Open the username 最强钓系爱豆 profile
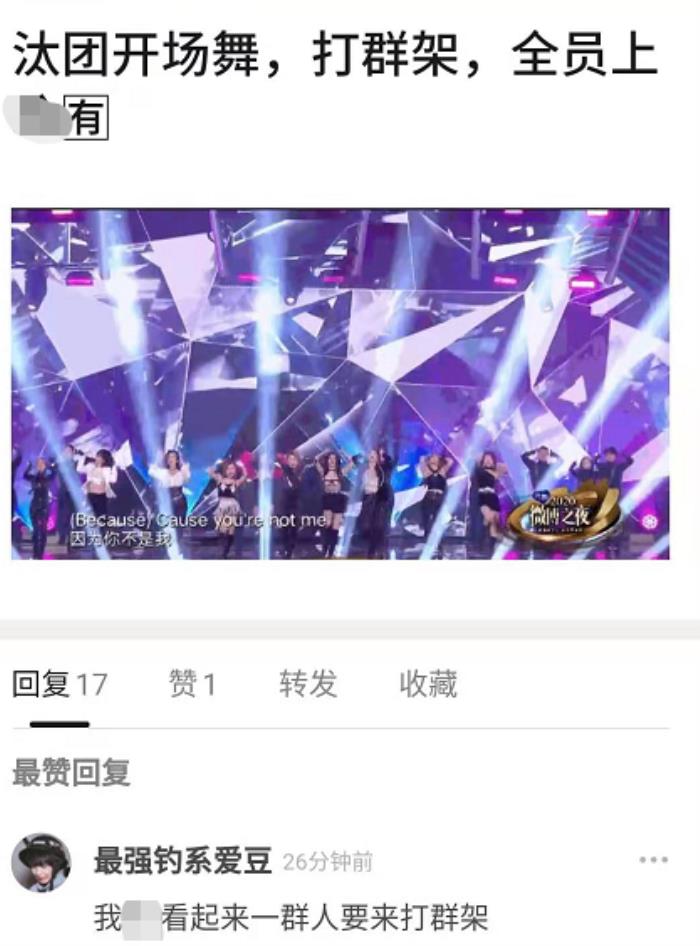Viewport: 700px width, 946px height. pyautogui.click(x=181, y=859)
